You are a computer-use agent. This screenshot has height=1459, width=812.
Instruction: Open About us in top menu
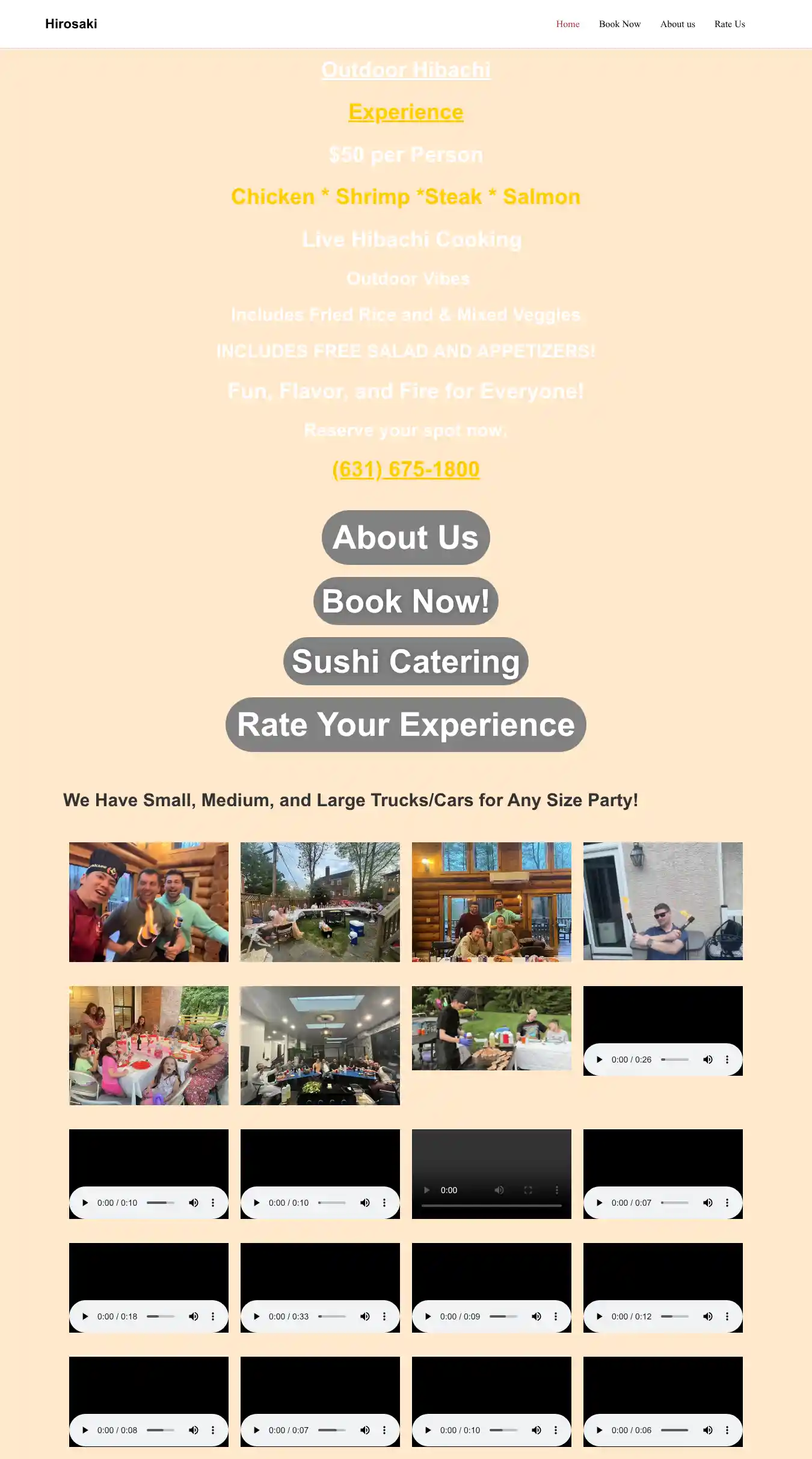click(x=677, y=24)
